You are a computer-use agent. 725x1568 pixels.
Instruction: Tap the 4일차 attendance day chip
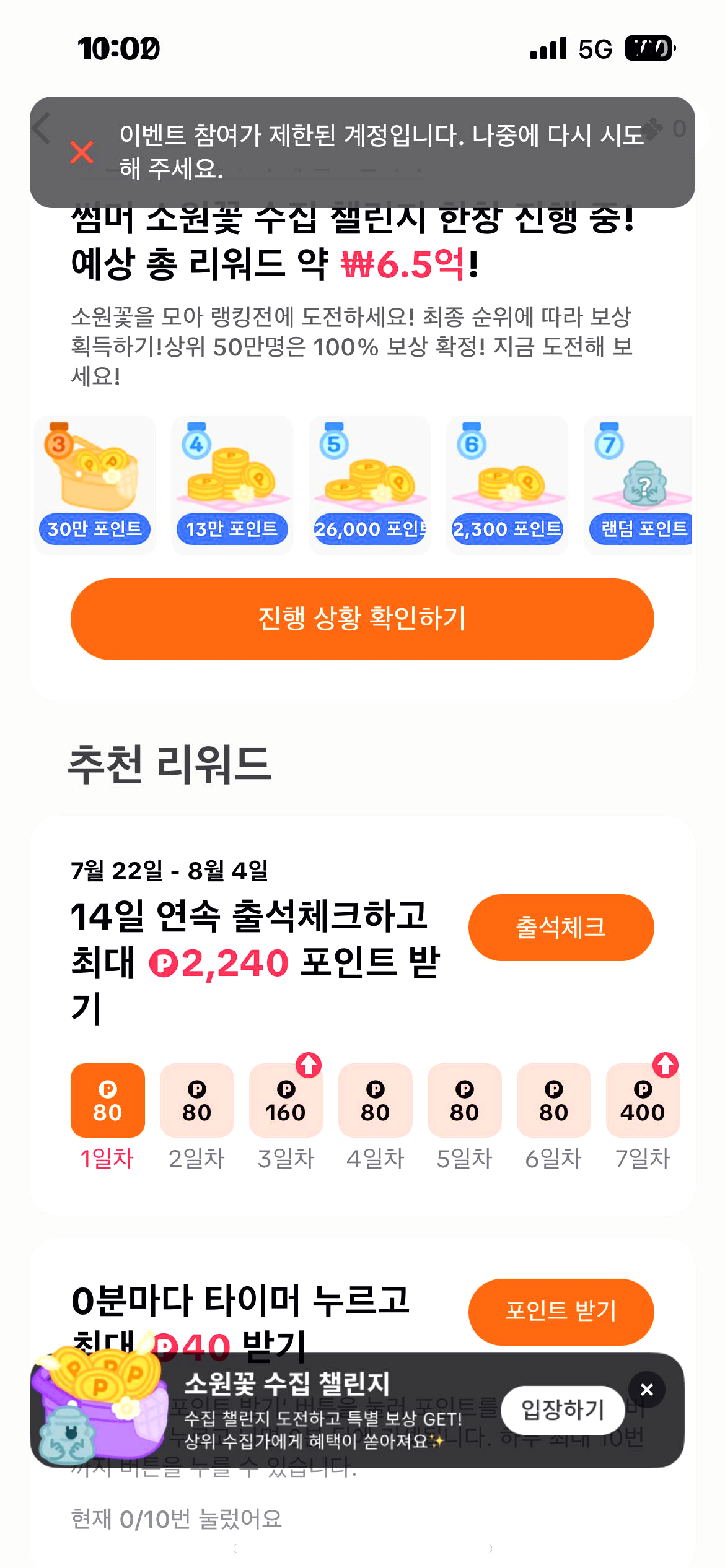[x=376, y=1102]
